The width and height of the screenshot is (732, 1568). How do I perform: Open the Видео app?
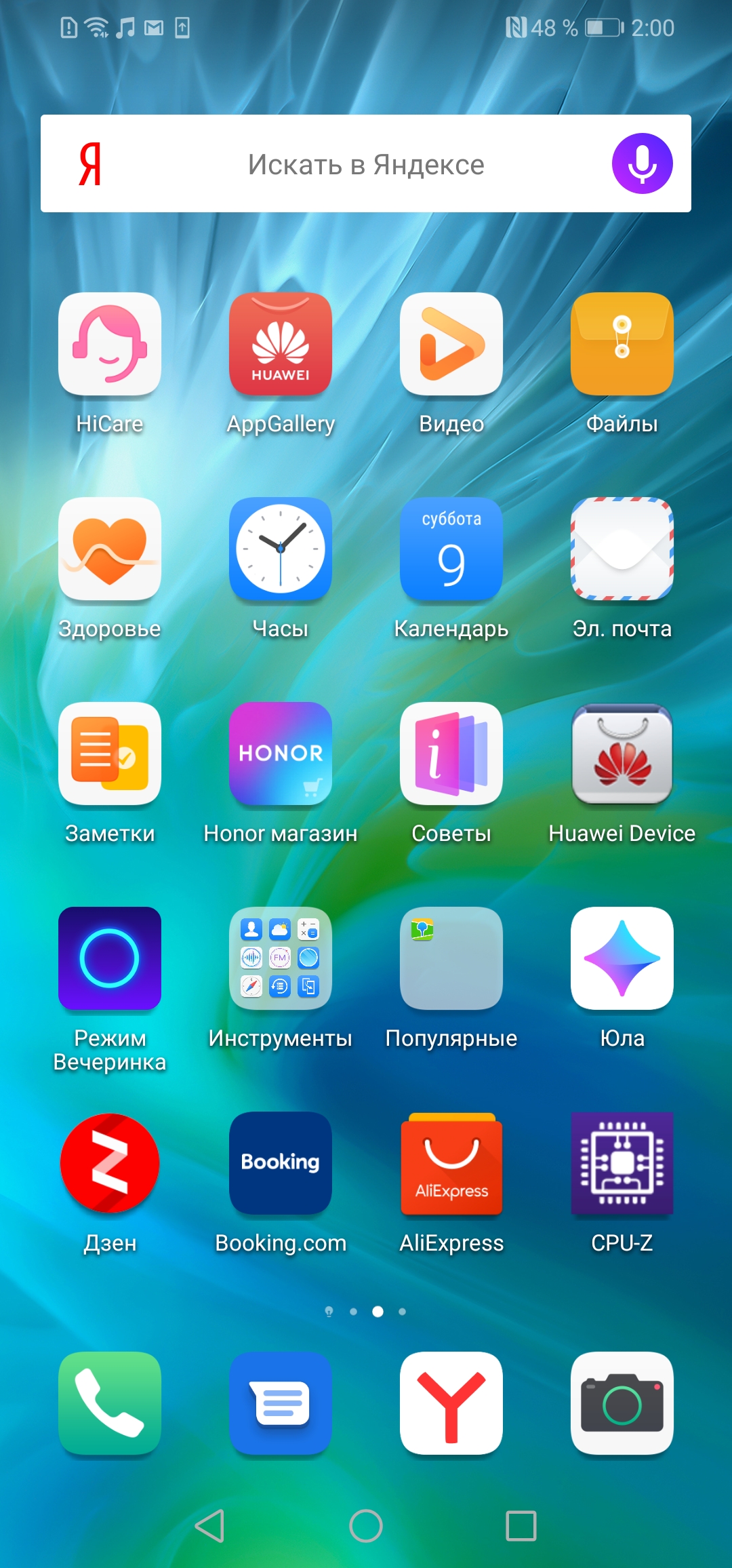[451, 345]
